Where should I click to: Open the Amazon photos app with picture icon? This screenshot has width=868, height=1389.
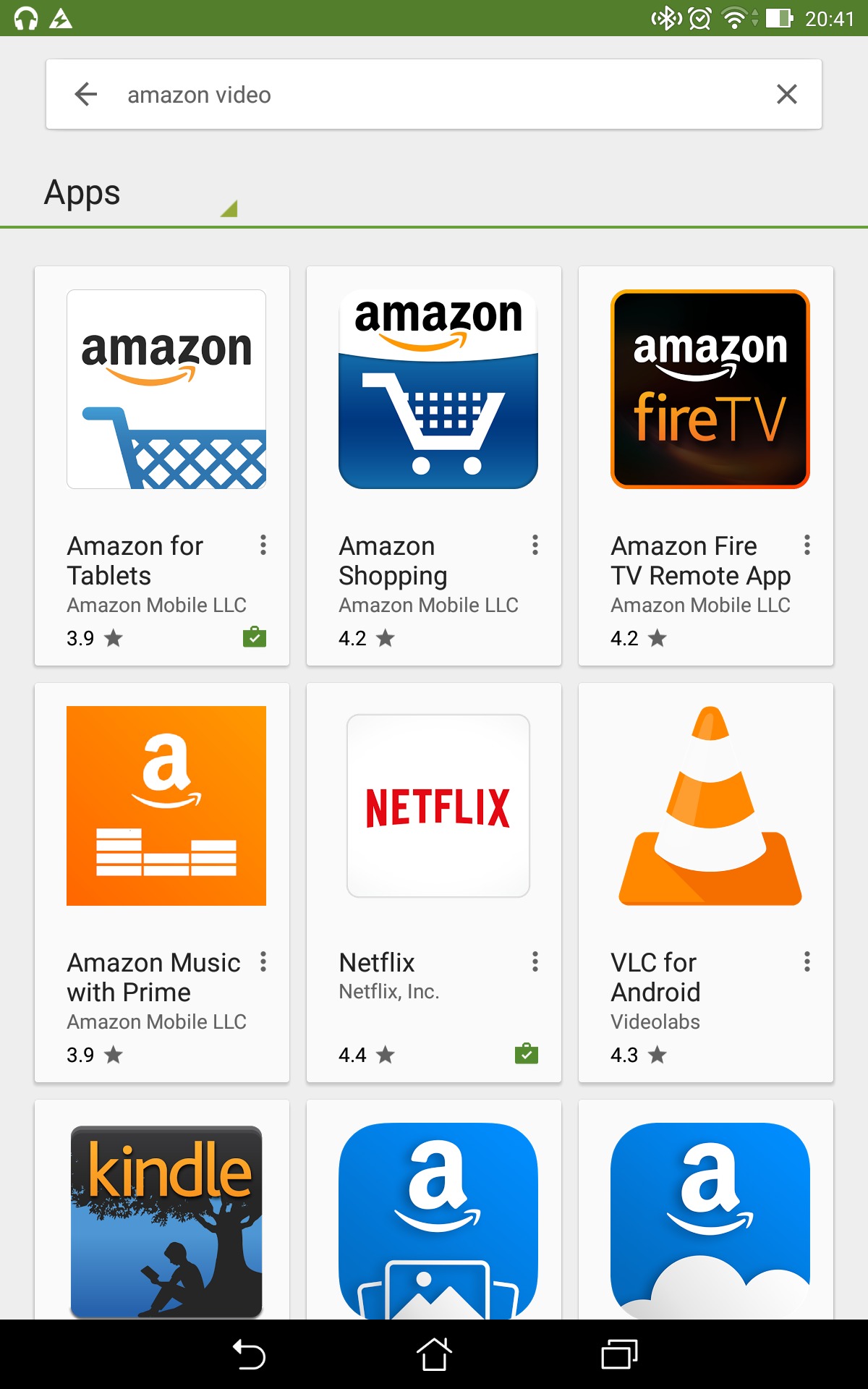click(434, 1210)
